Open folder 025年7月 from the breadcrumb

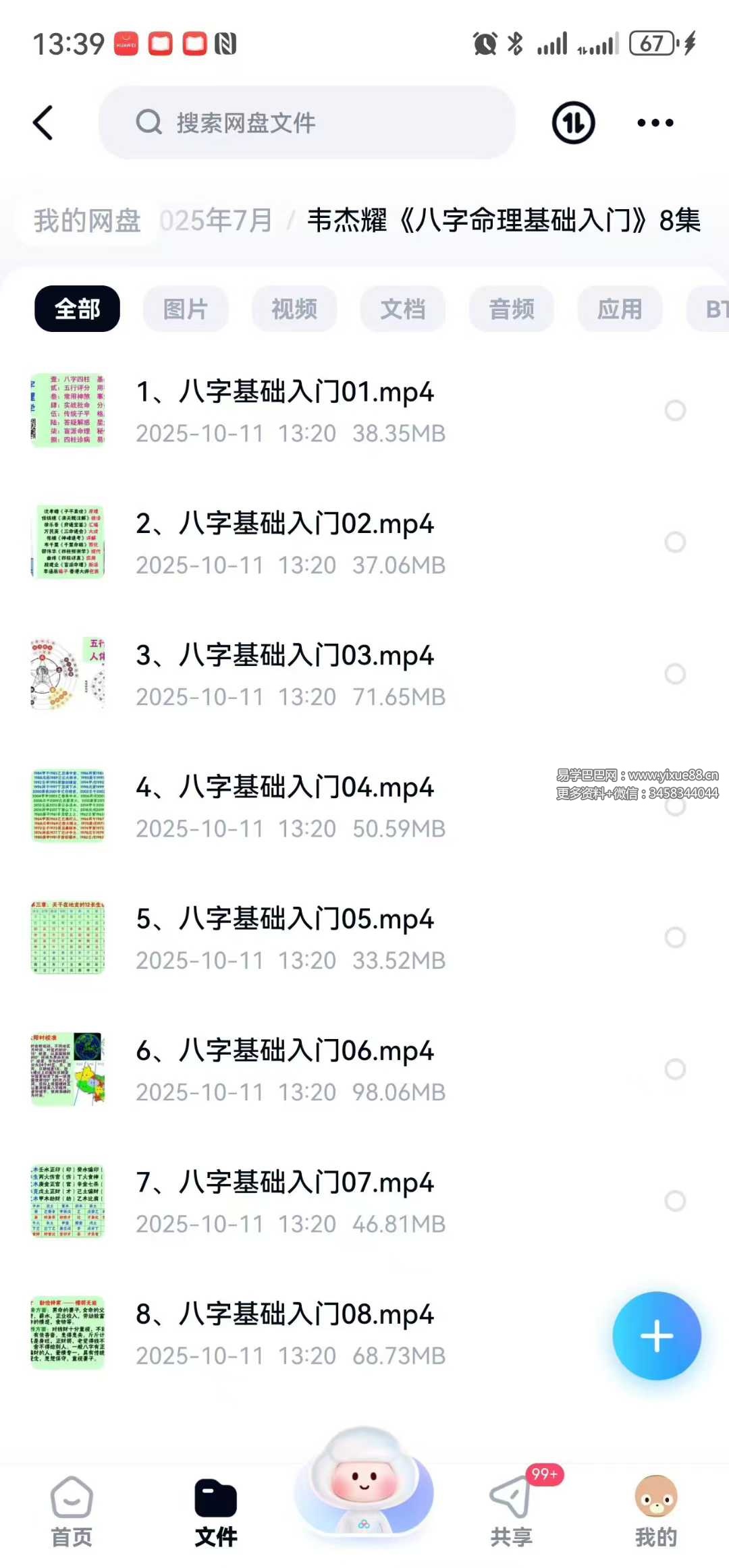click(x=216, y=221)
